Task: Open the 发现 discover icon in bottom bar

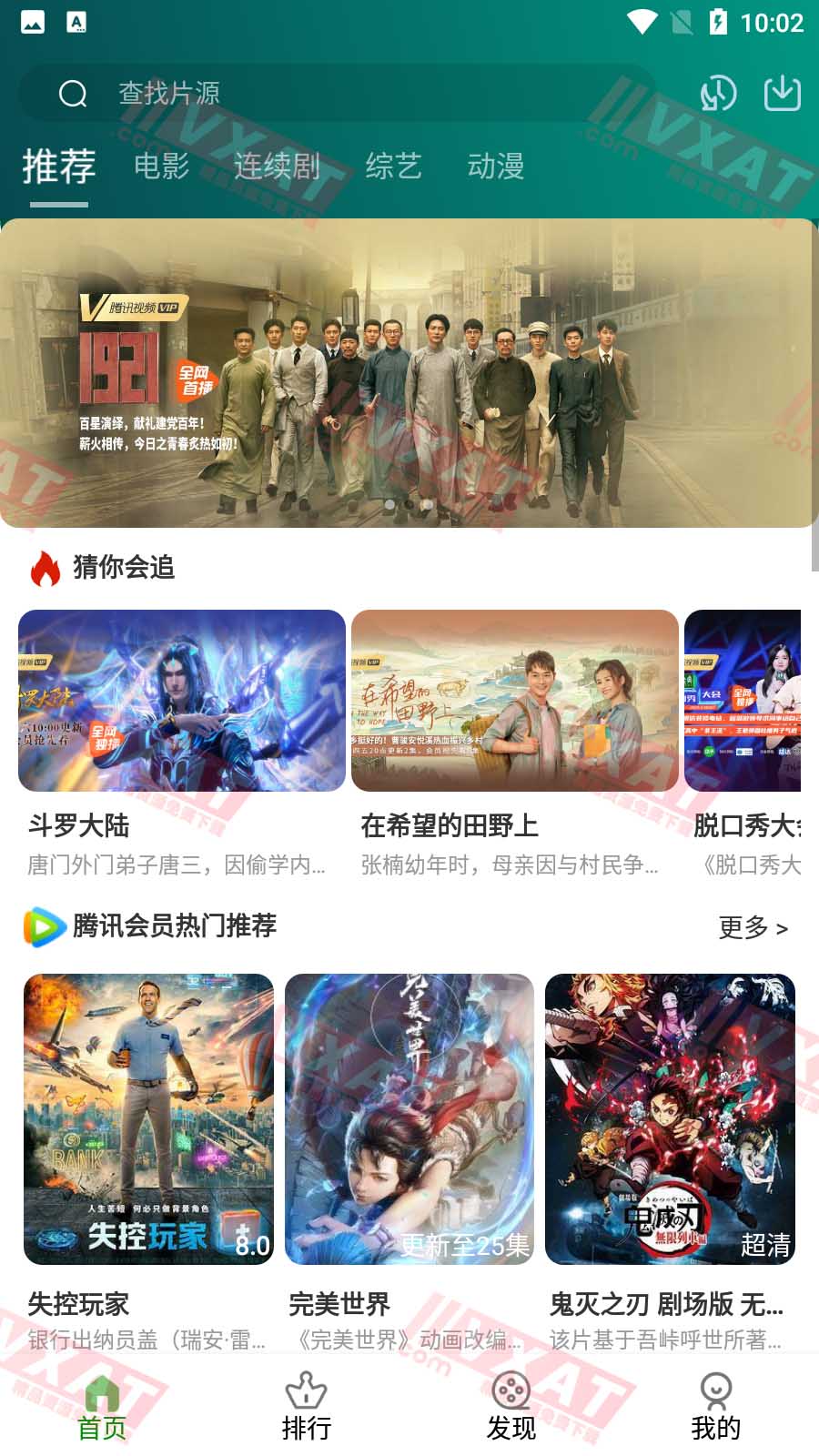Action: (x=512, y=1390)
